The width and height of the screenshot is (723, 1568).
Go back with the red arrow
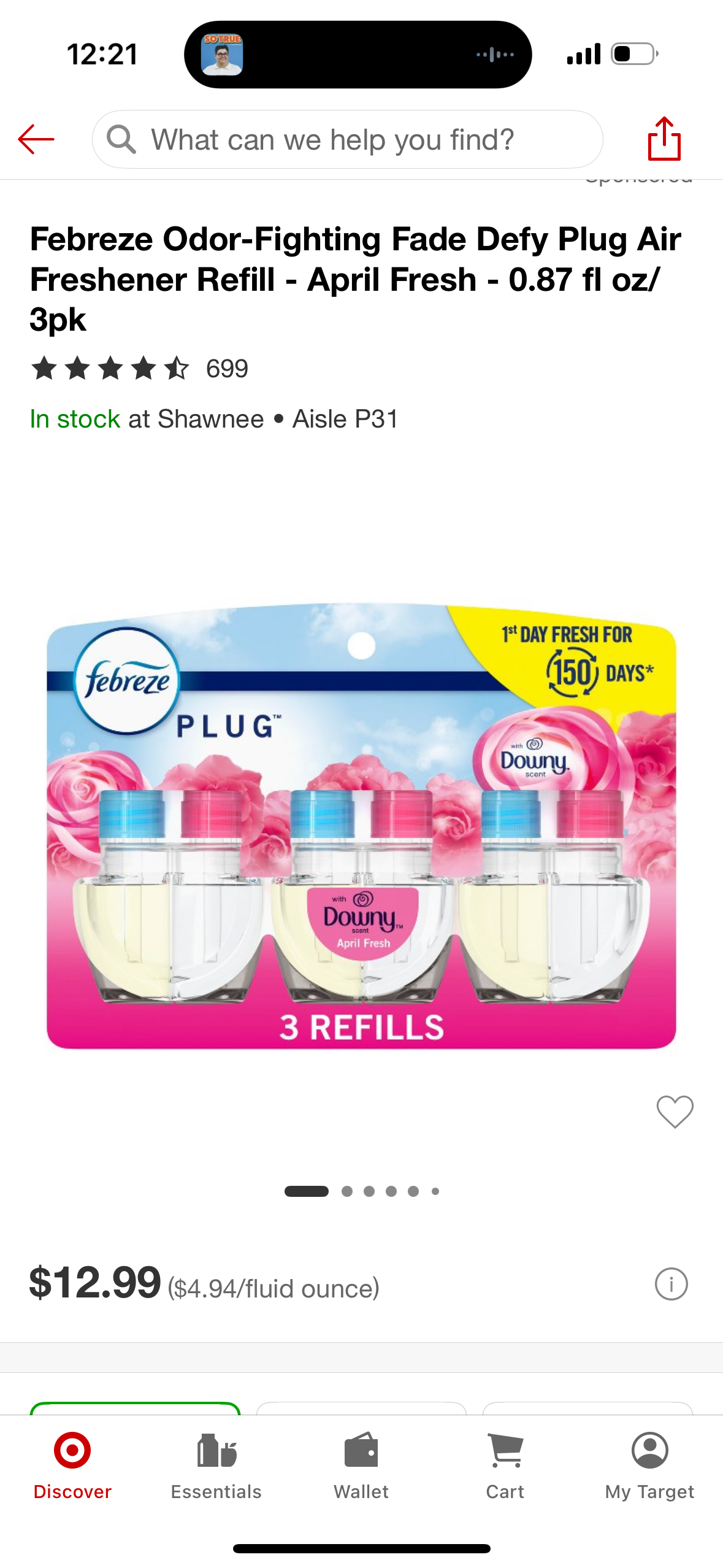coord(36,139)
